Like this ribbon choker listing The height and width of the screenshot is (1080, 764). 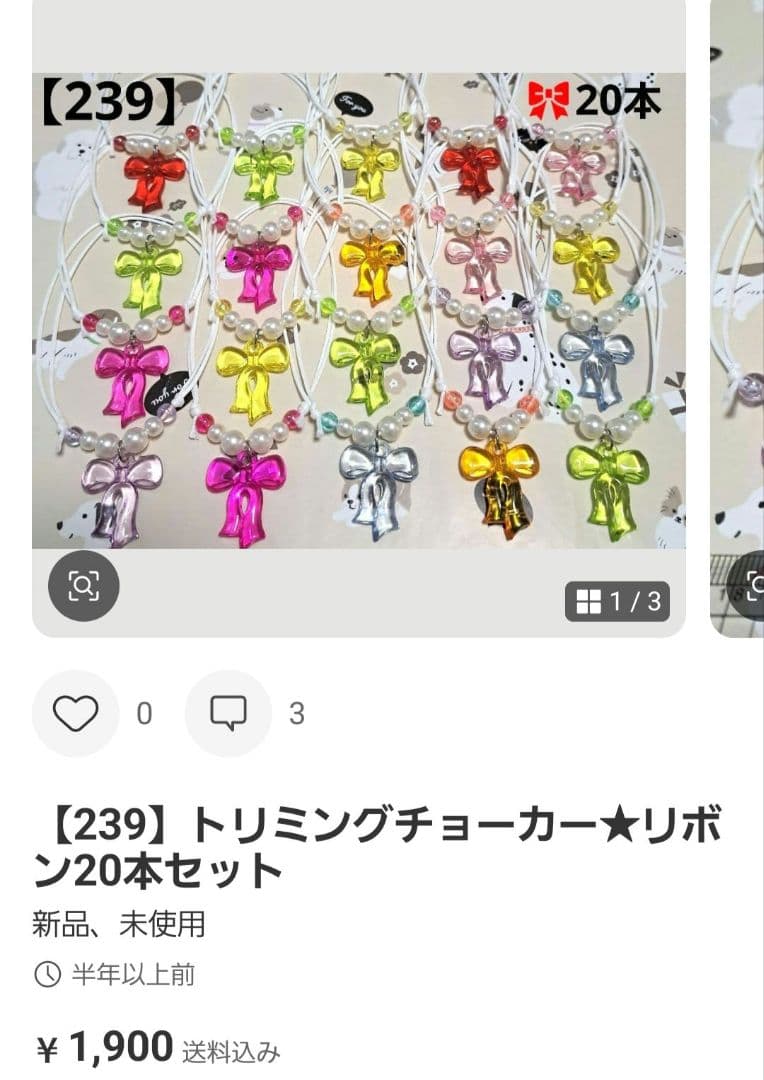75,714
